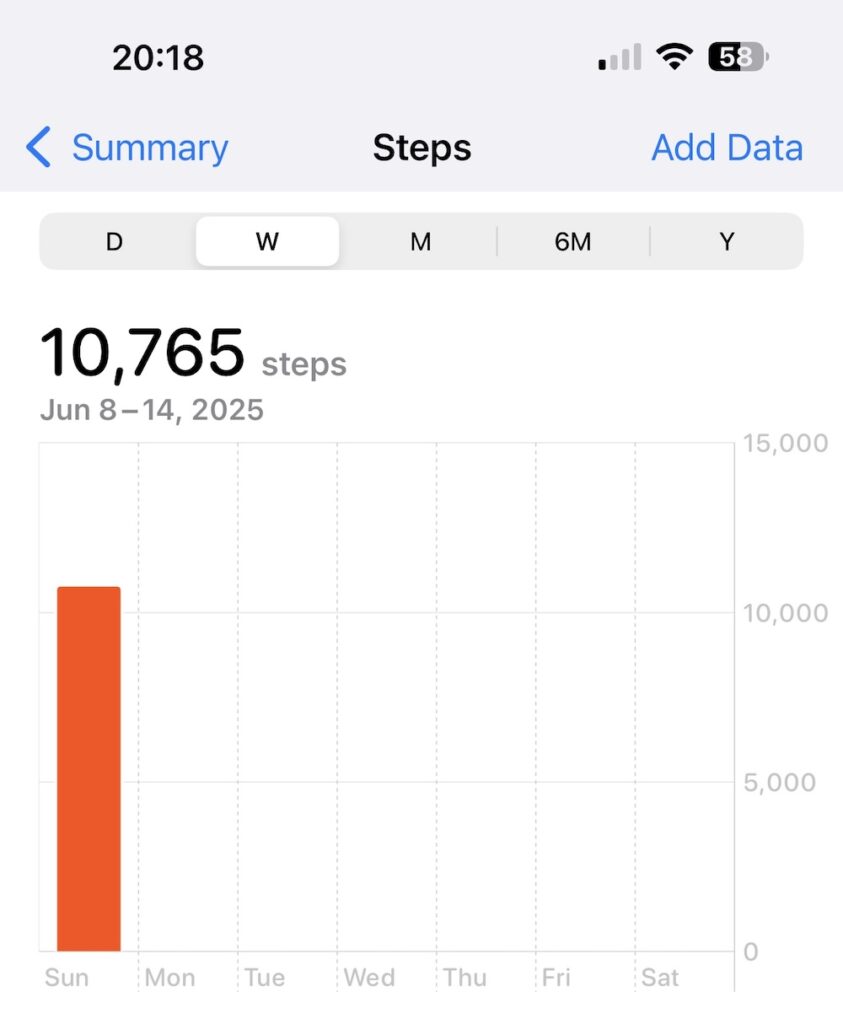Tap Add Data to log steps
The width and height of the screenshot is (843, 1024).
click(x=727, y=148)
